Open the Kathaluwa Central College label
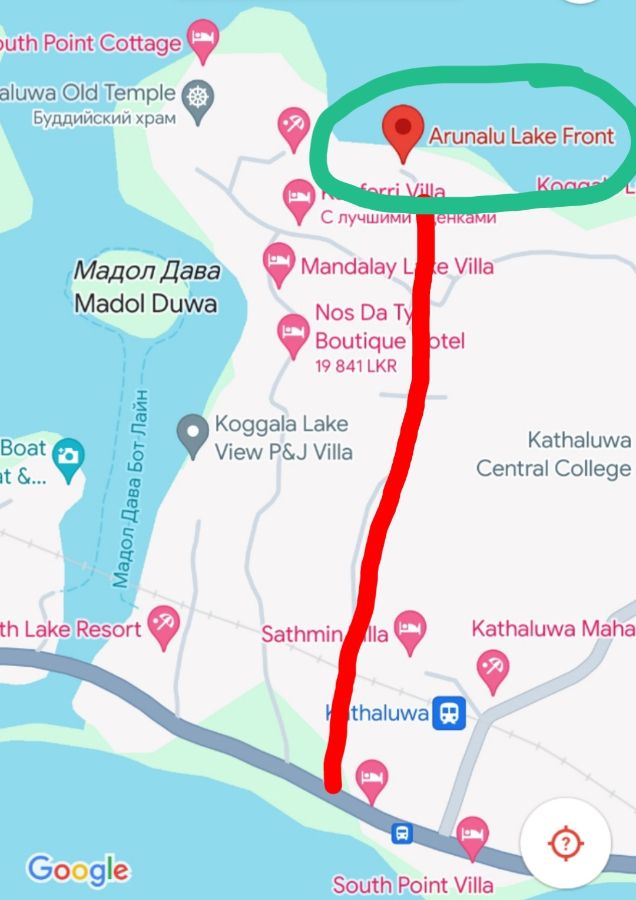Image resolution: width=636 pixels, height=900 pixels. pos(553,454)
